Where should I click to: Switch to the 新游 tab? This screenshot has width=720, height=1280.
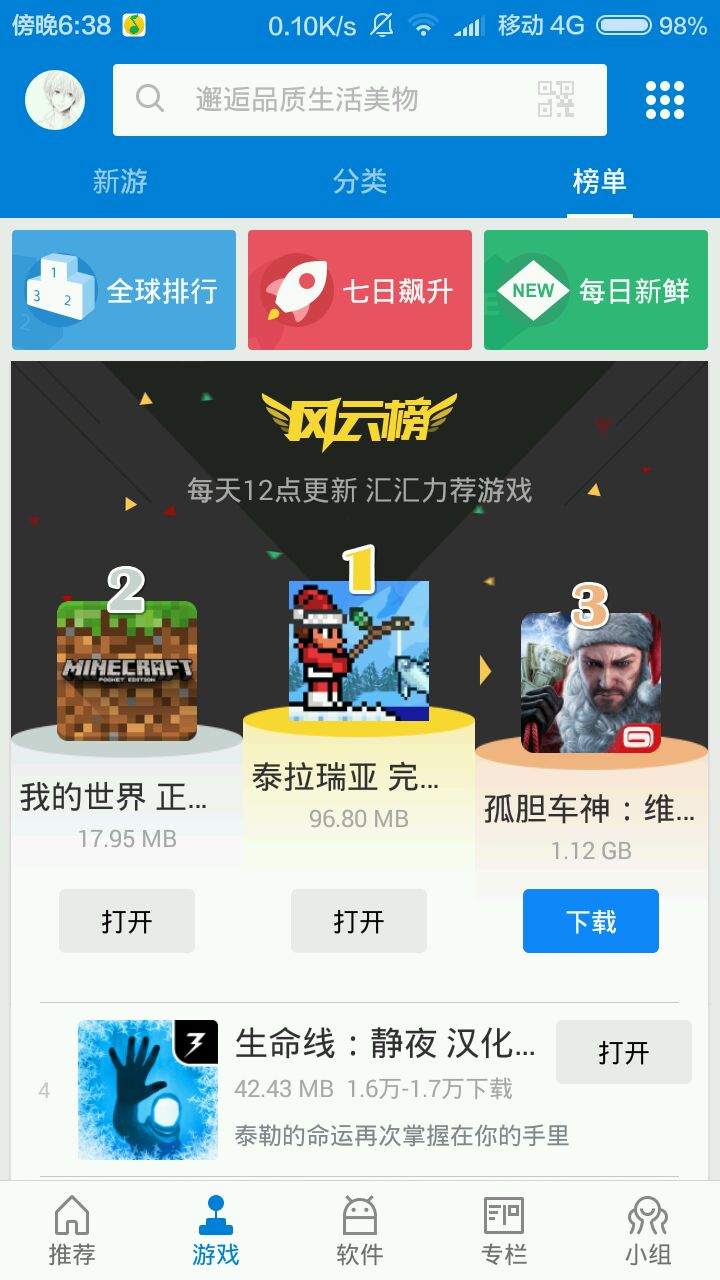120,182
